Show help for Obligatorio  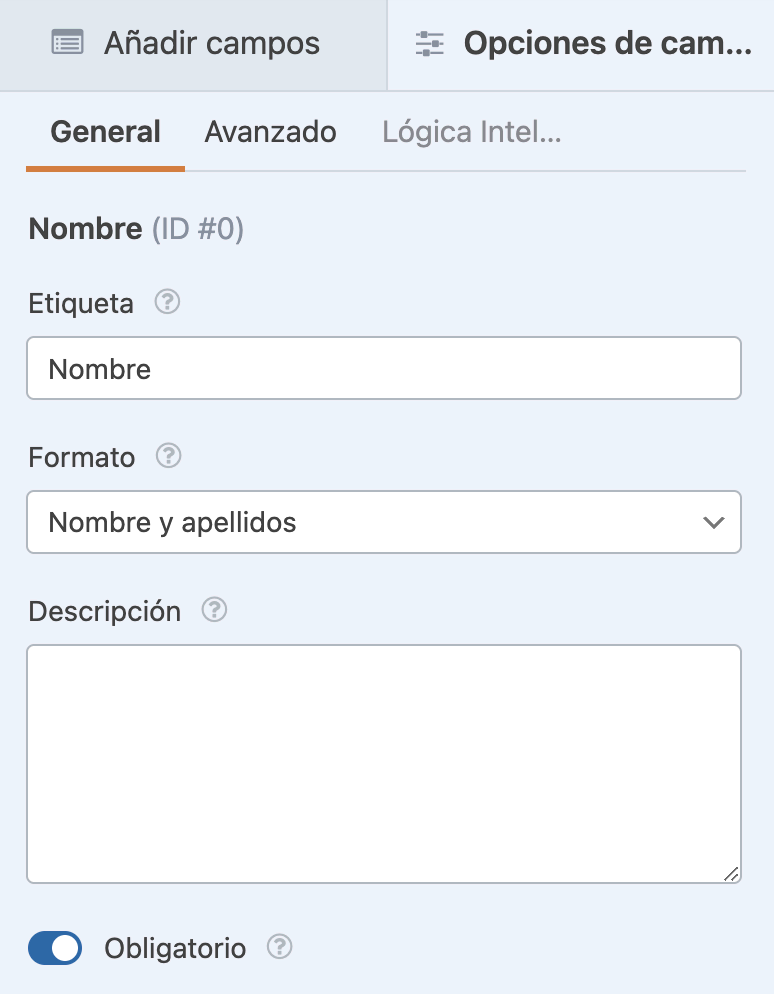click(x=280, y=946)
